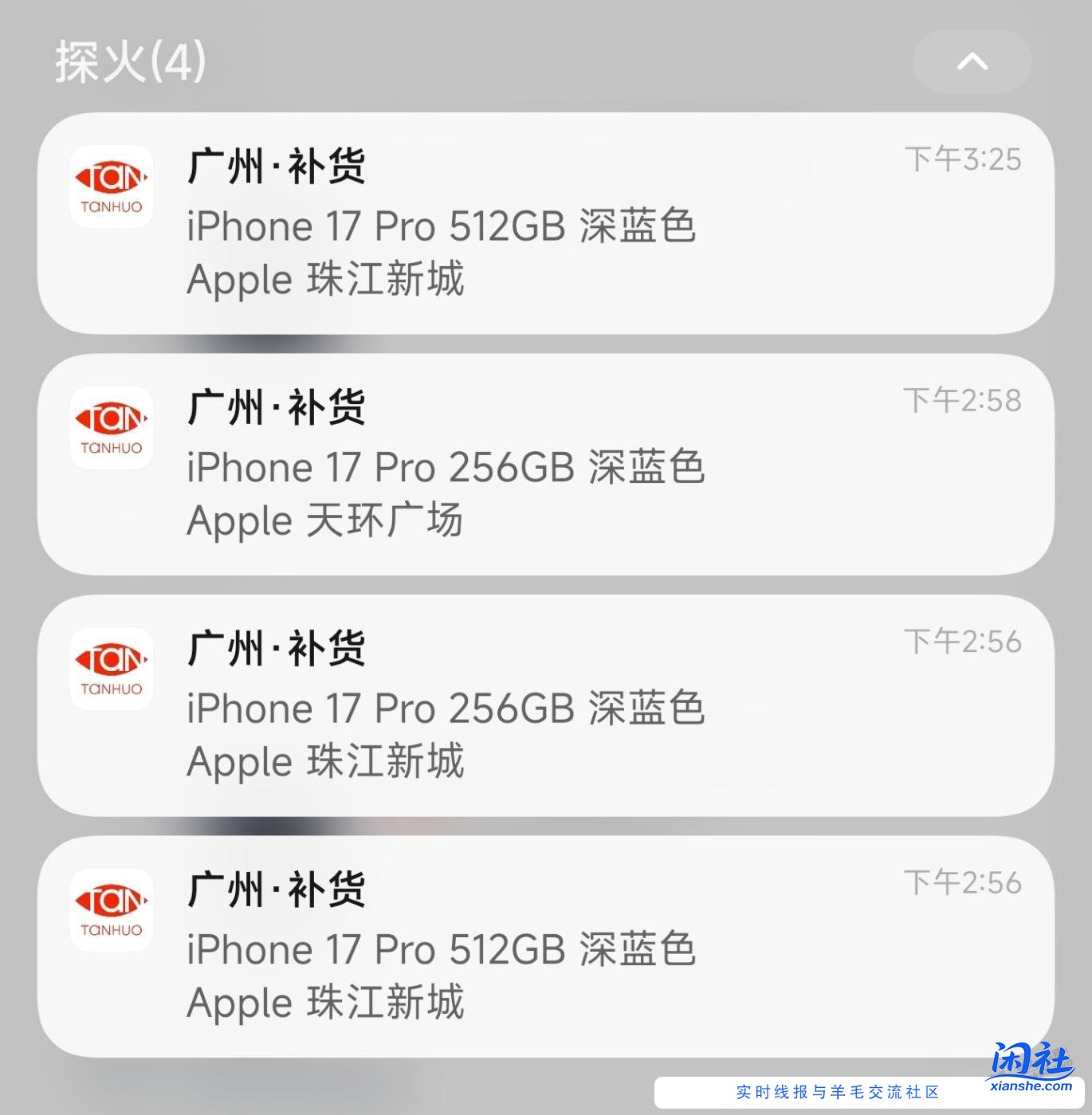Open the 下午3:25 iPhone 17 Pro 512GB notification

point(545,224)
